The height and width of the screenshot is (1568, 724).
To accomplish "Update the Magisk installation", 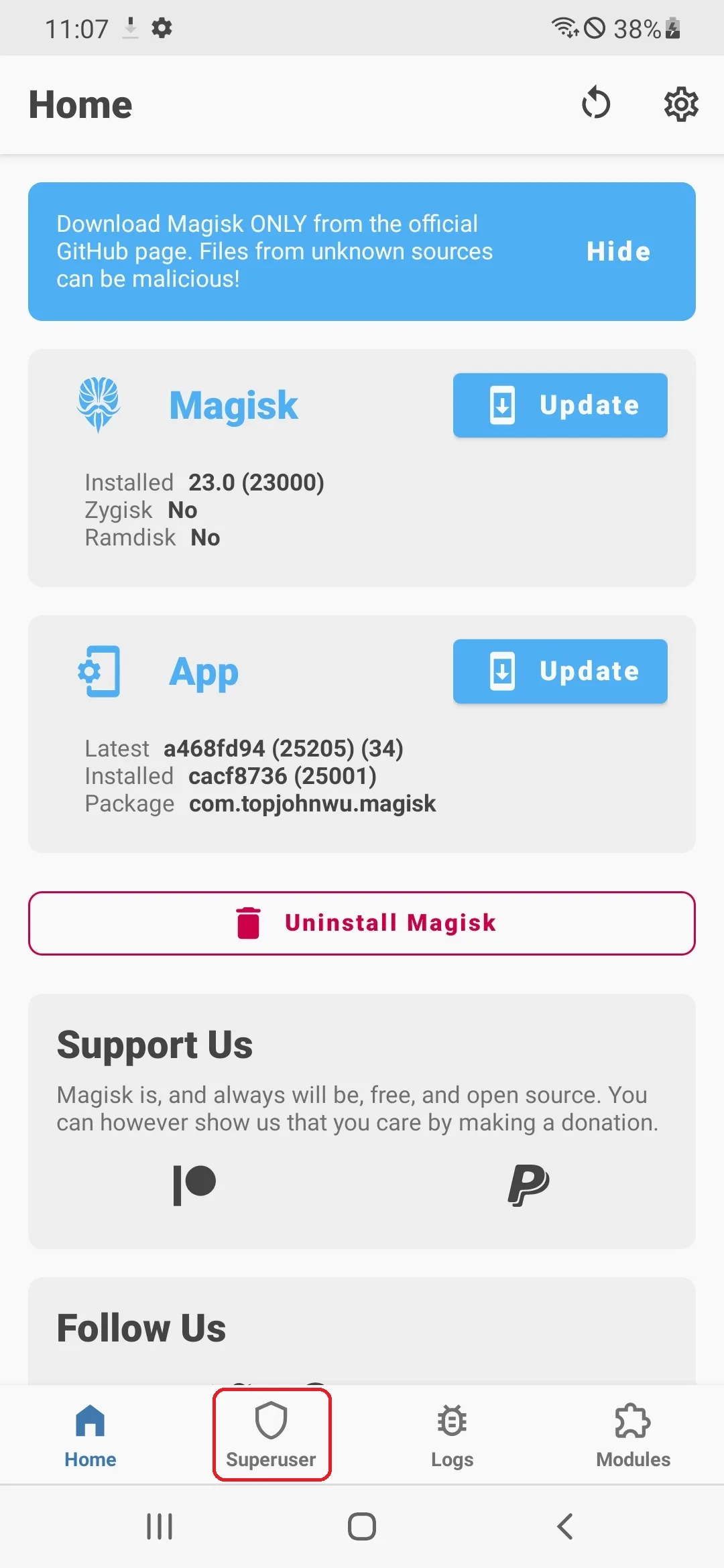I will pyautogui.click(x=560, y=405).
